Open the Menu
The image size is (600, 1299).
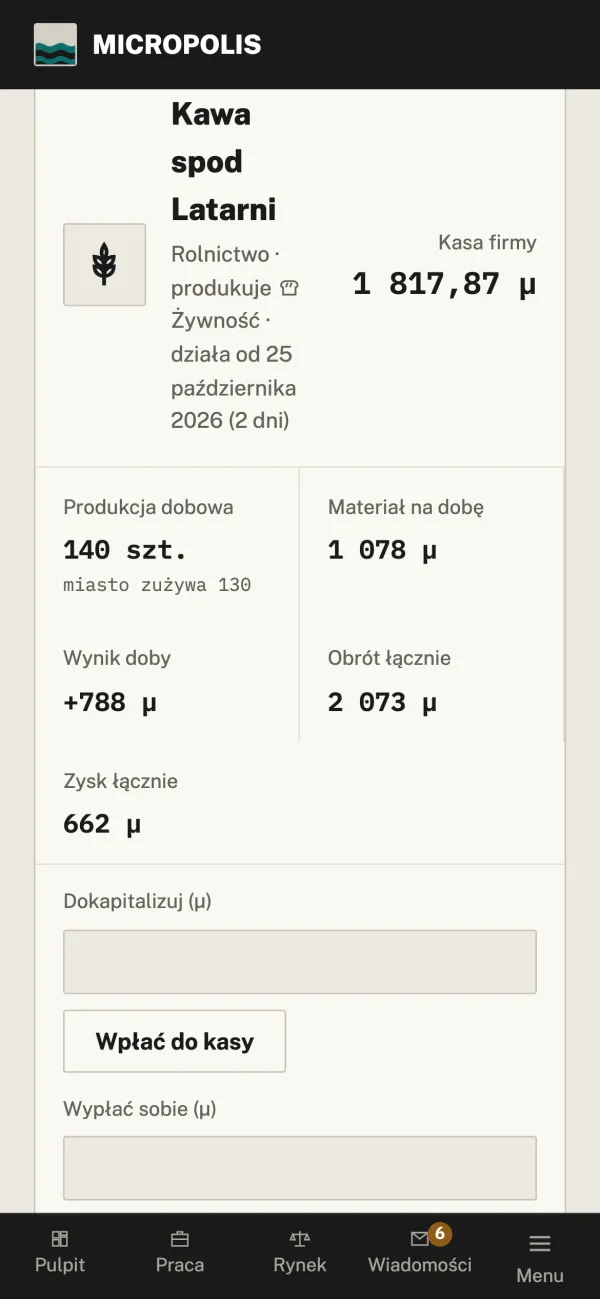coord(540,1258)
